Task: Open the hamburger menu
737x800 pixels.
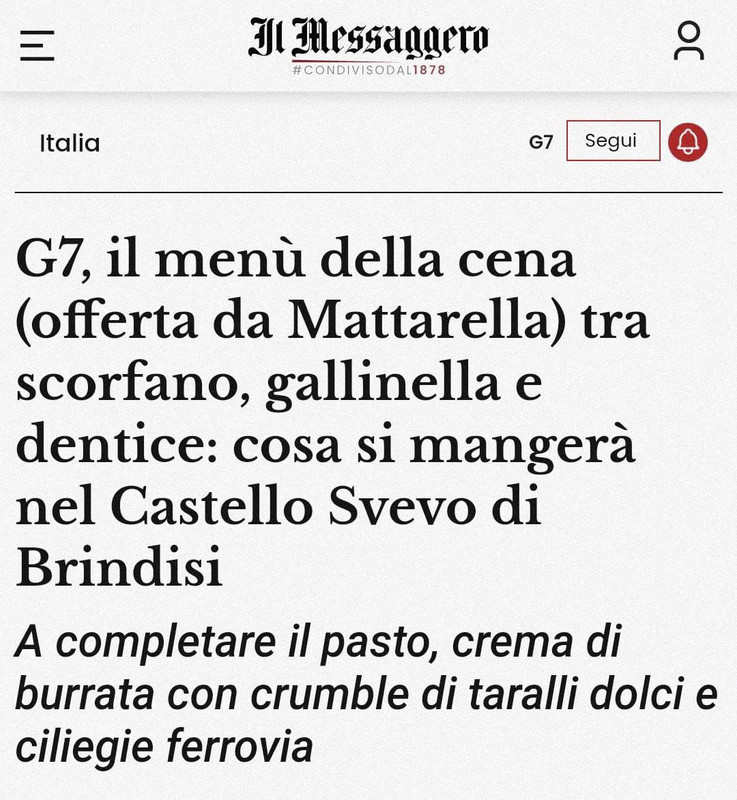Action: [x=37, y=45]
